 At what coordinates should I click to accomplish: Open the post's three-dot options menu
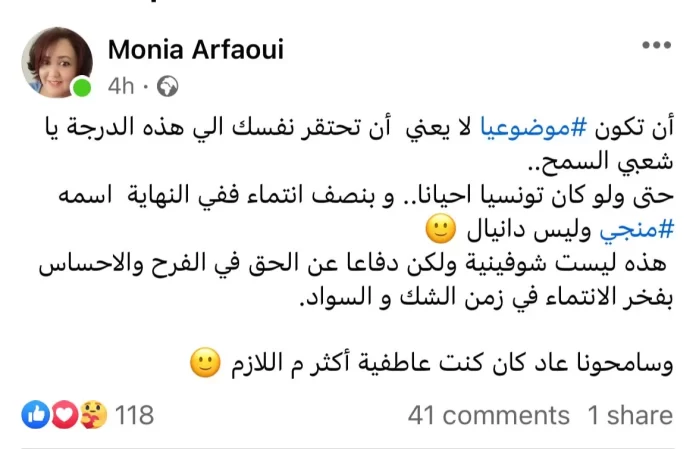point(656,47)
